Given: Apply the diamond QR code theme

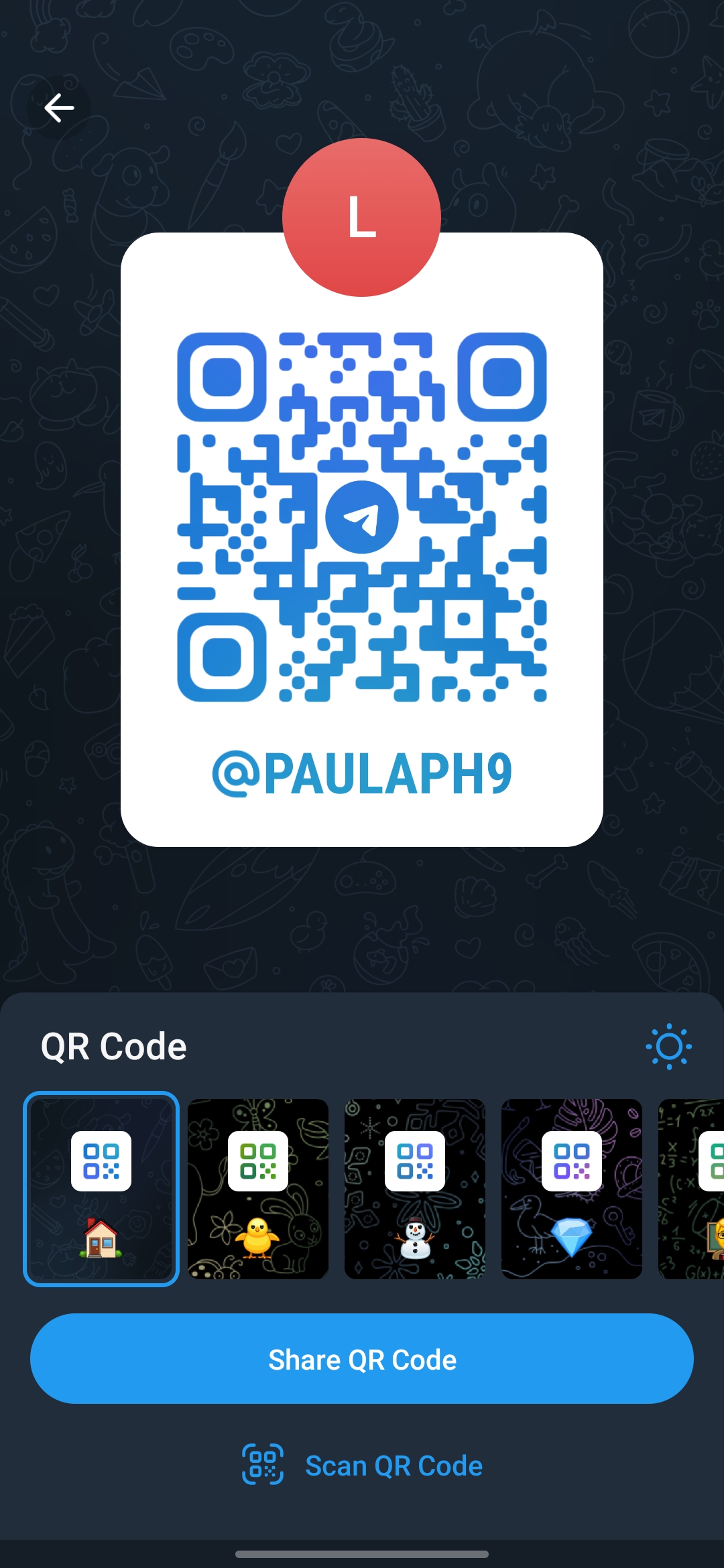Looking at the screenshot, I should click(x=572, y=1189).
